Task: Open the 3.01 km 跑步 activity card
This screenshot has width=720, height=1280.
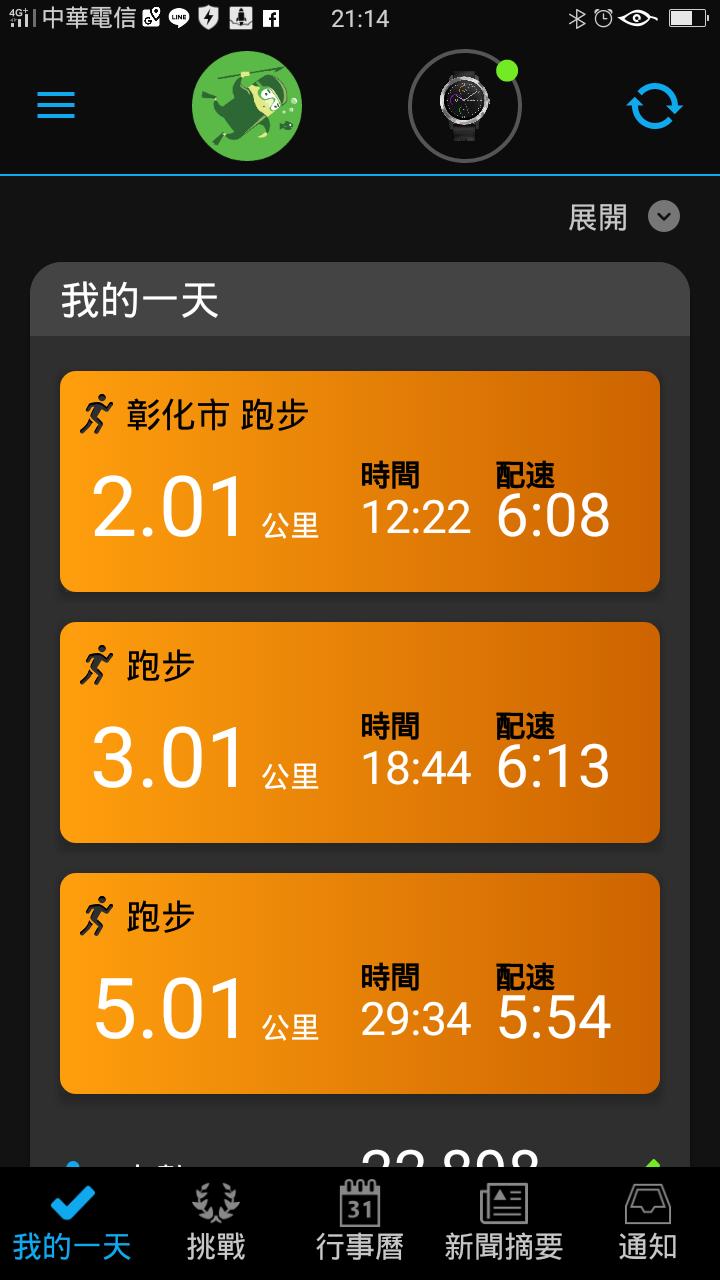Action: 360,733
